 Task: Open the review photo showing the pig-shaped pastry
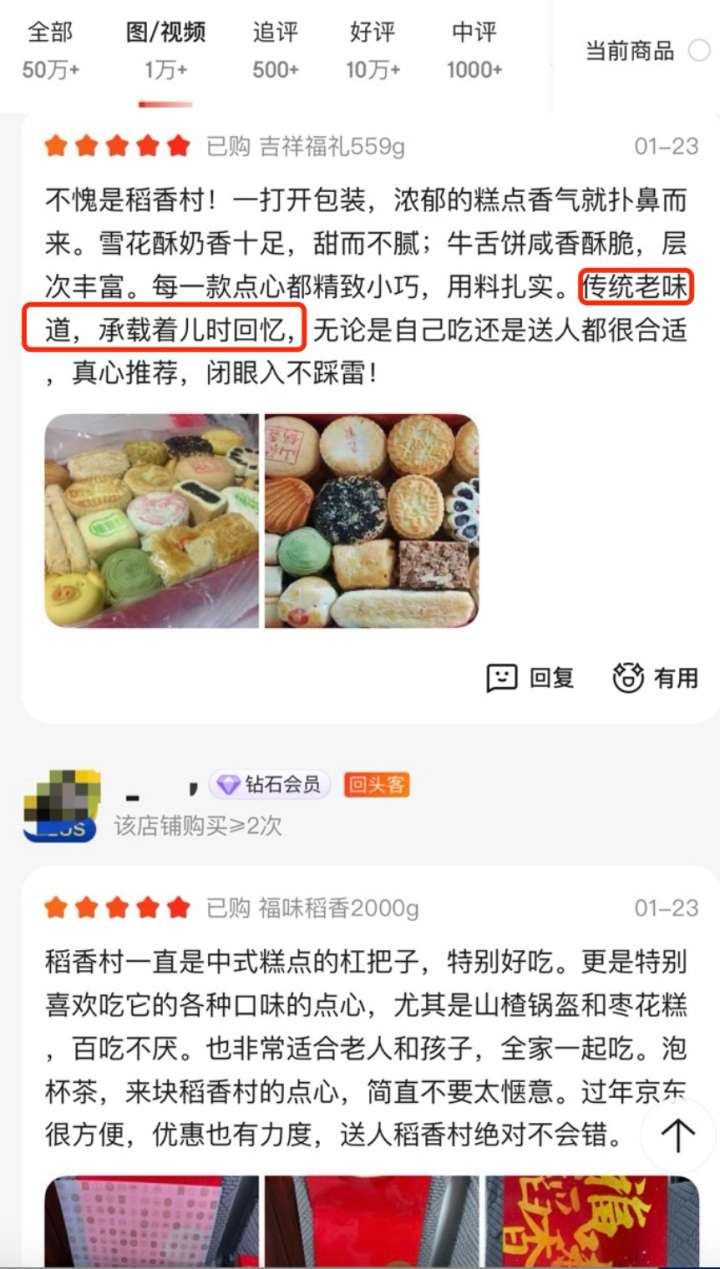click(x=151, y=521)
